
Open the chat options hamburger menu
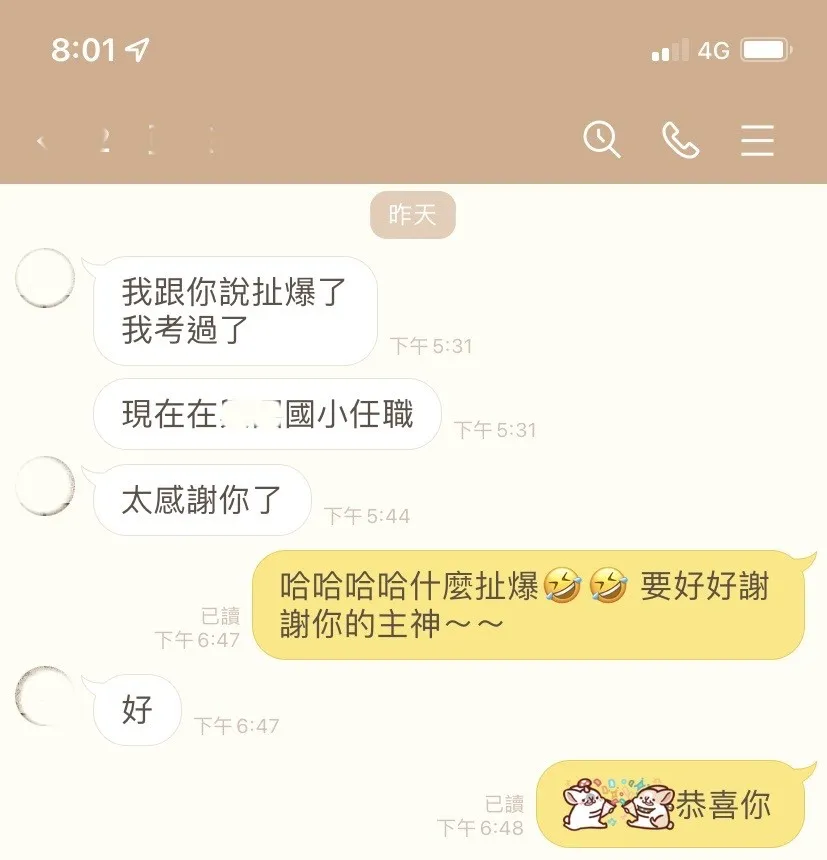click(x=757, y=141)
